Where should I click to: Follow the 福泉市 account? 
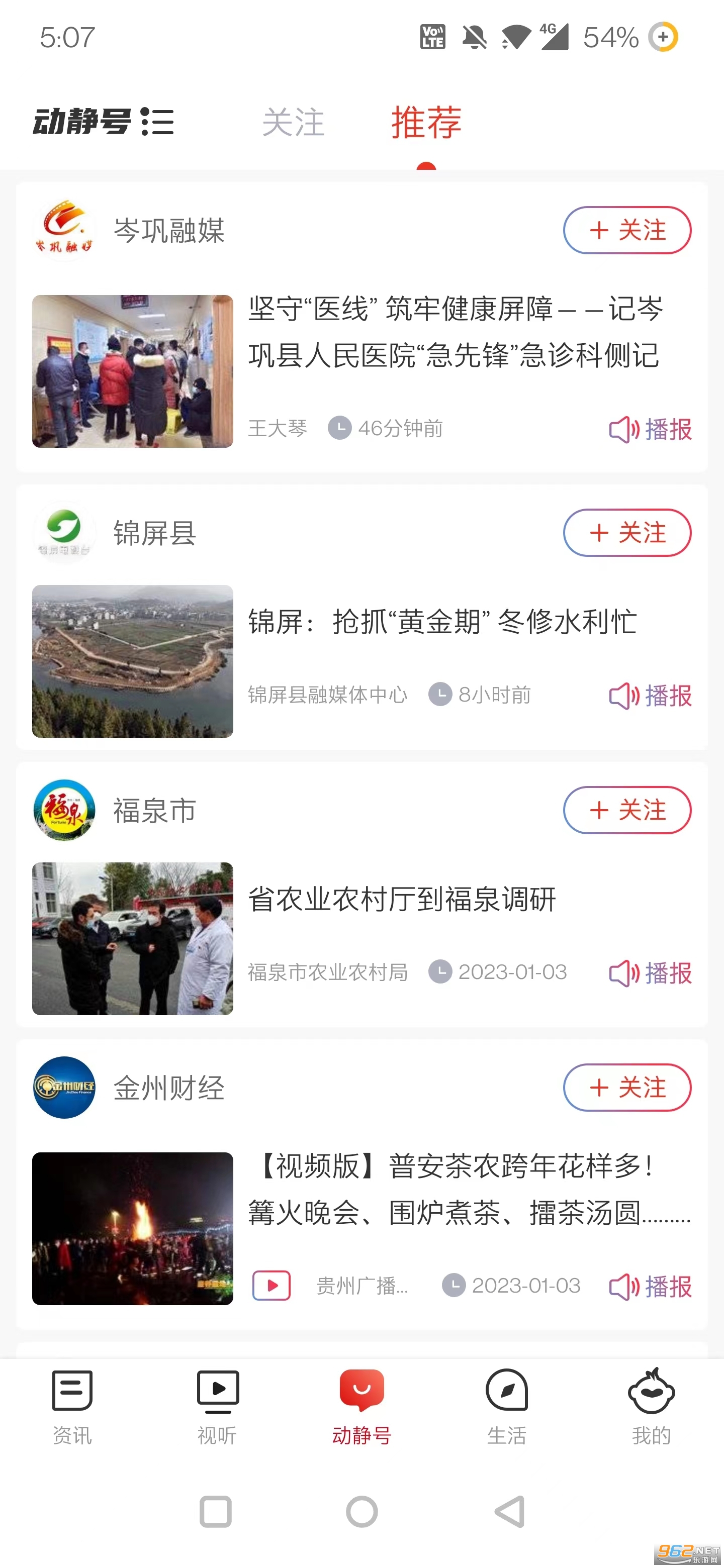(x=626, y=810)
